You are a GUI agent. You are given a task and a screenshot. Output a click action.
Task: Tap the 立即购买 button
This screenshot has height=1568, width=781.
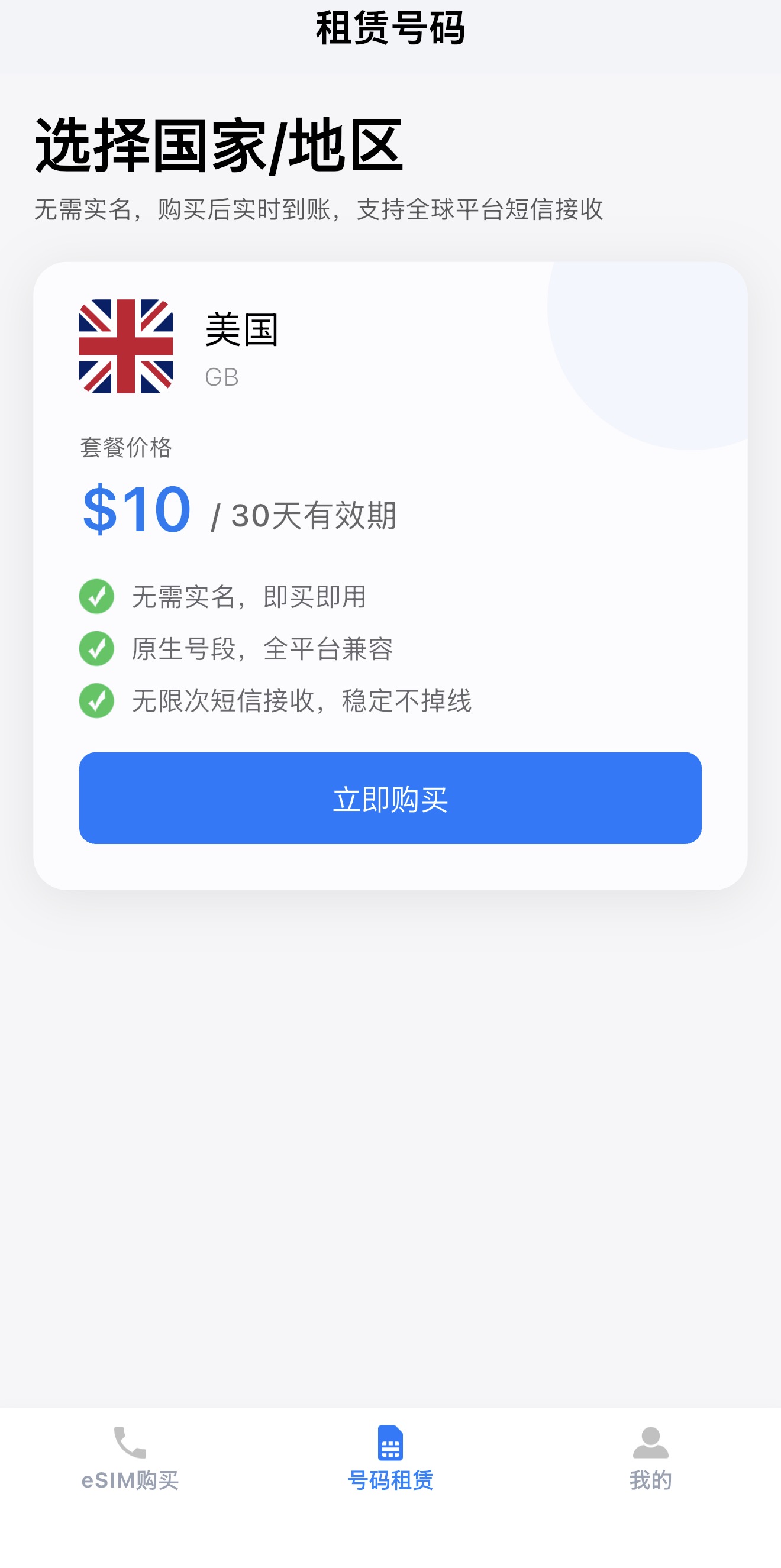pyautogui.click(x=390, y=798)
